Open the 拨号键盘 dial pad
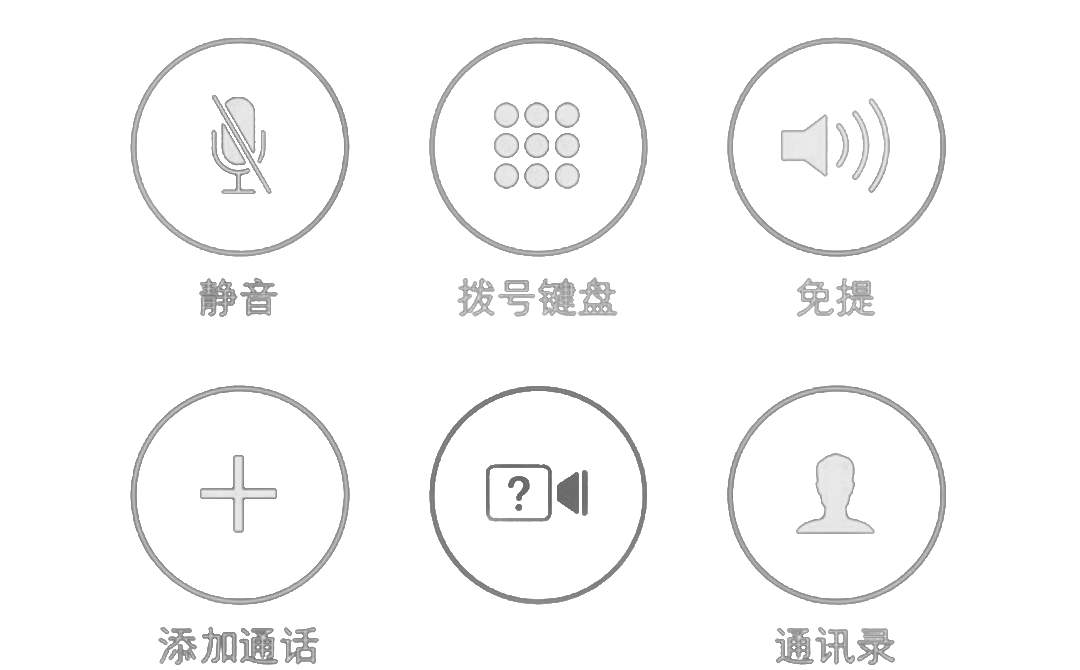Viewport: 1080px width, 670px height. point(538,146)
